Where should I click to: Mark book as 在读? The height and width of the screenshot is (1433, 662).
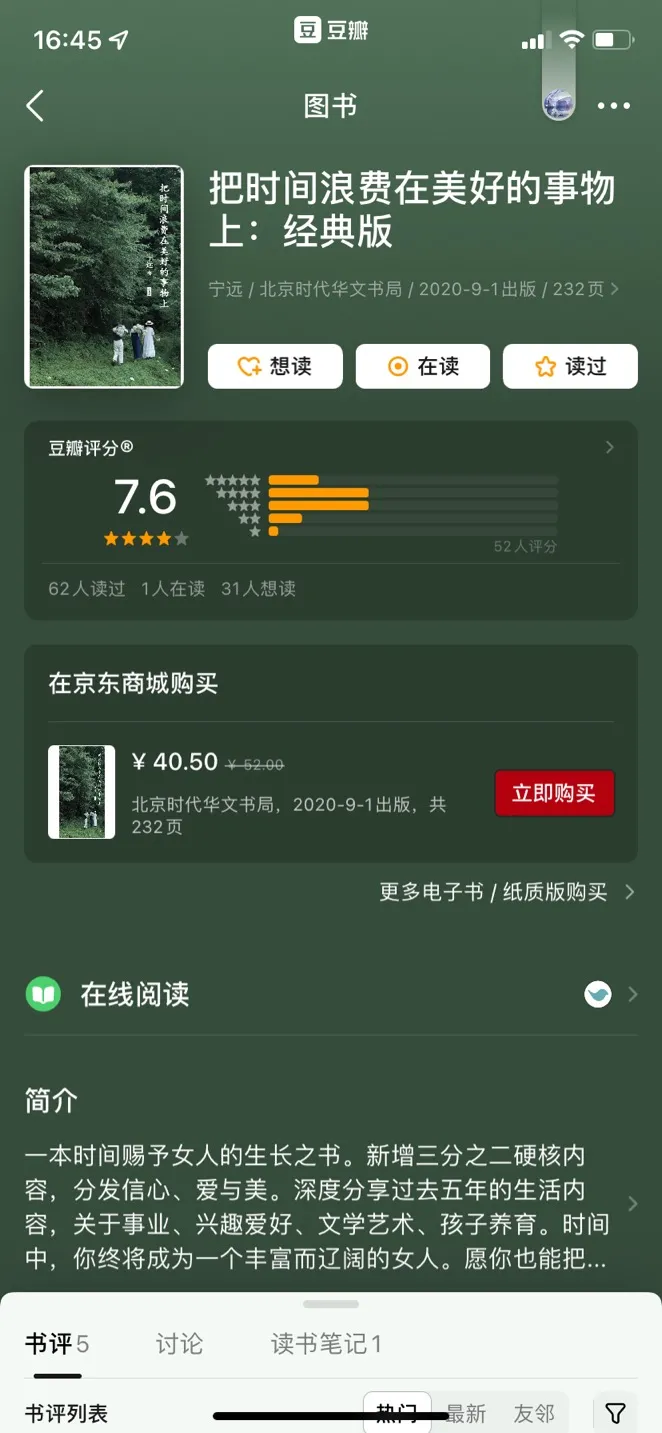click(423, 366)
